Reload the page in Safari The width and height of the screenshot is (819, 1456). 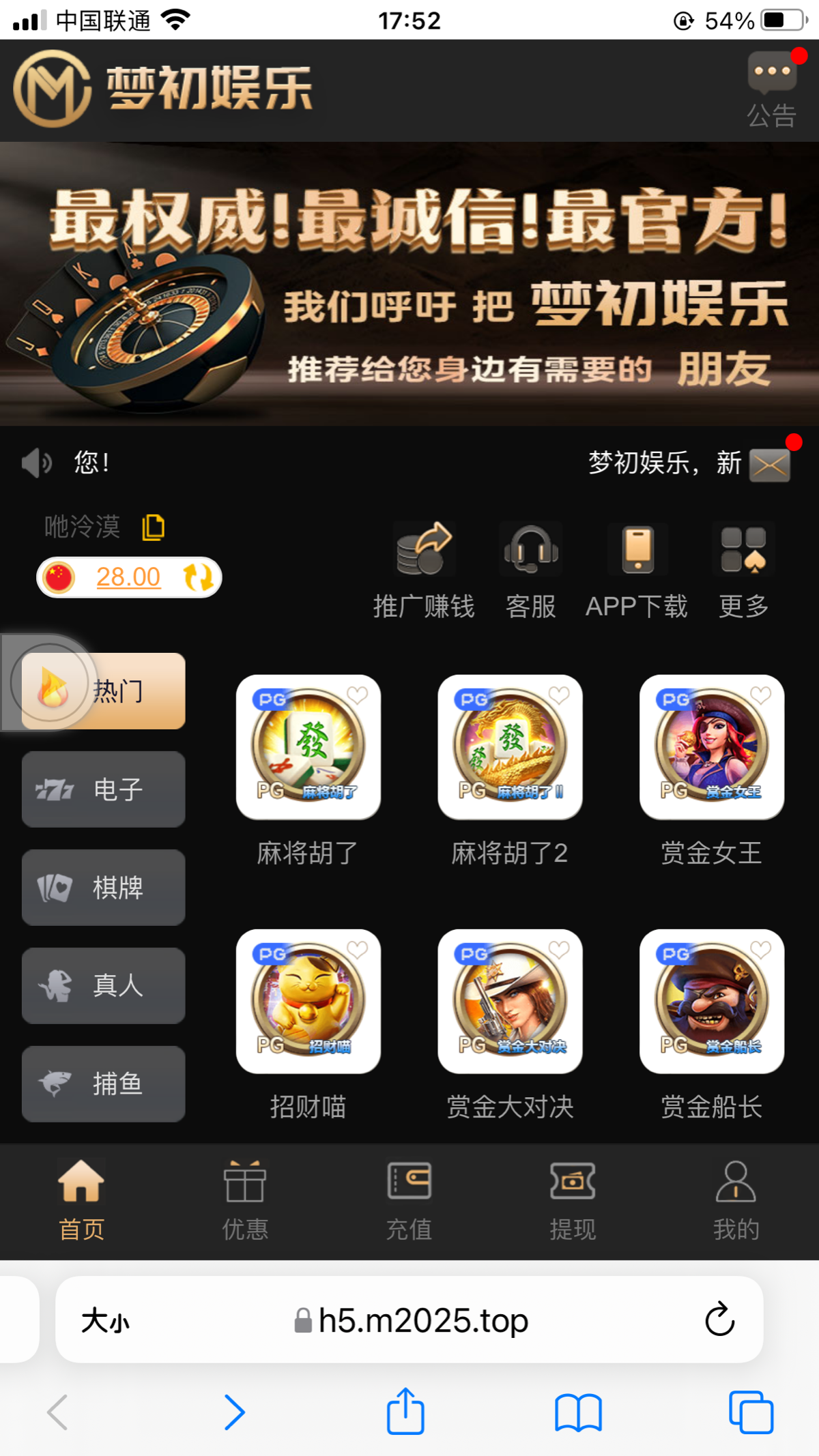point(719,1320)
